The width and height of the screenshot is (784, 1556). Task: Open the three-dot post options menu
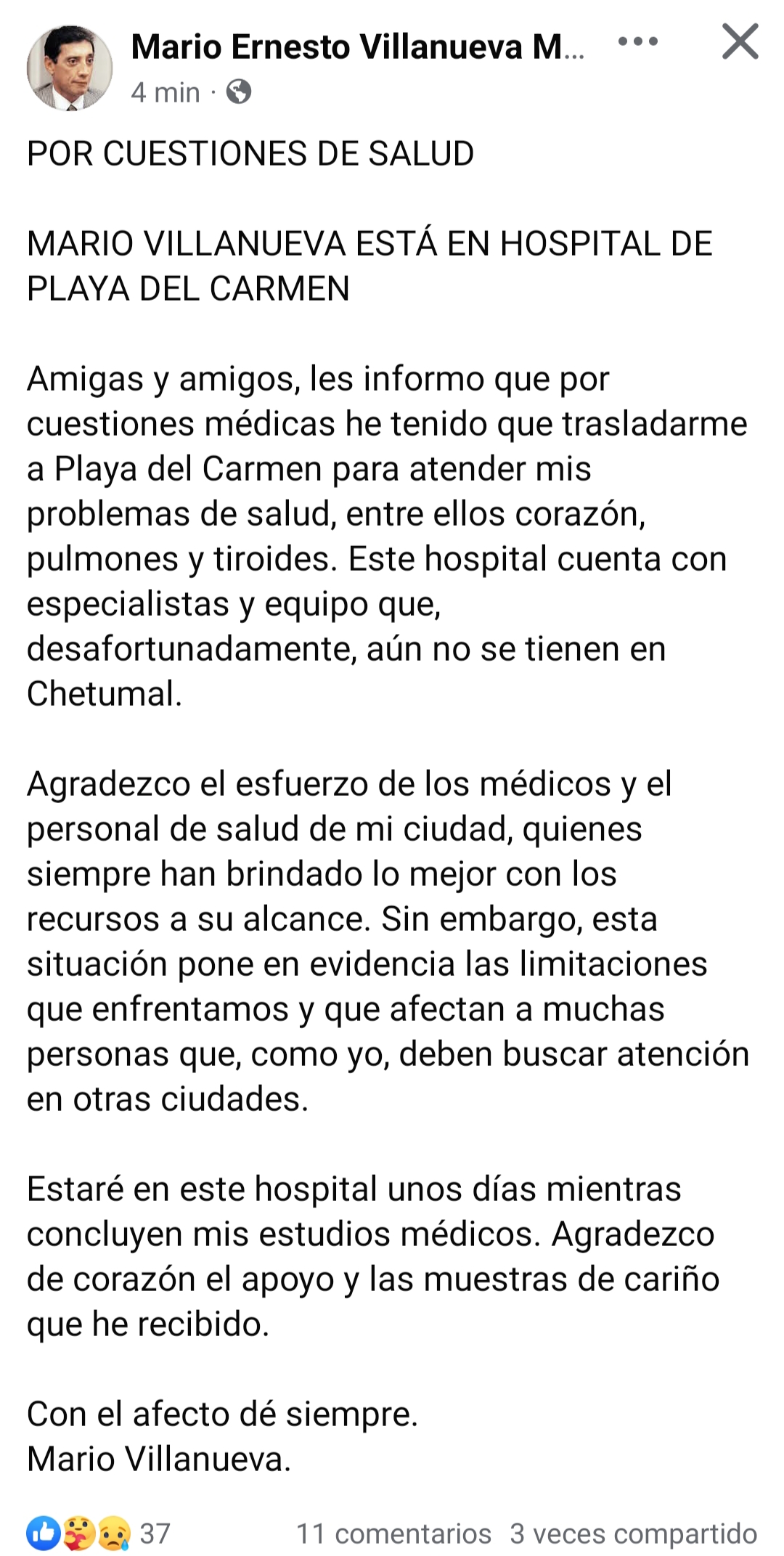[637, 42]
